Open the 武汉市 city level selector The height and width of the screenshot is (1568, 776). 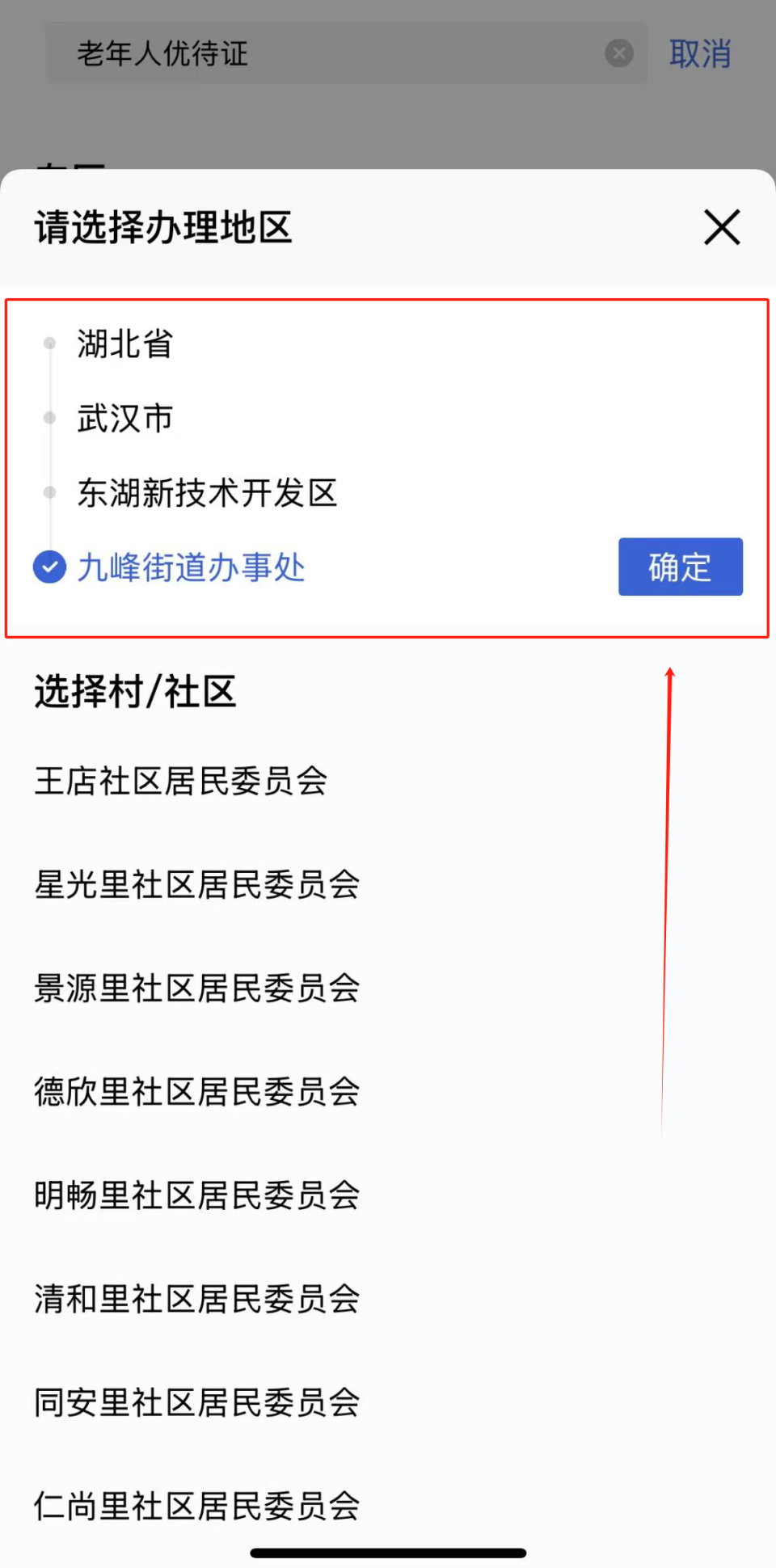(x=124, y=418)
